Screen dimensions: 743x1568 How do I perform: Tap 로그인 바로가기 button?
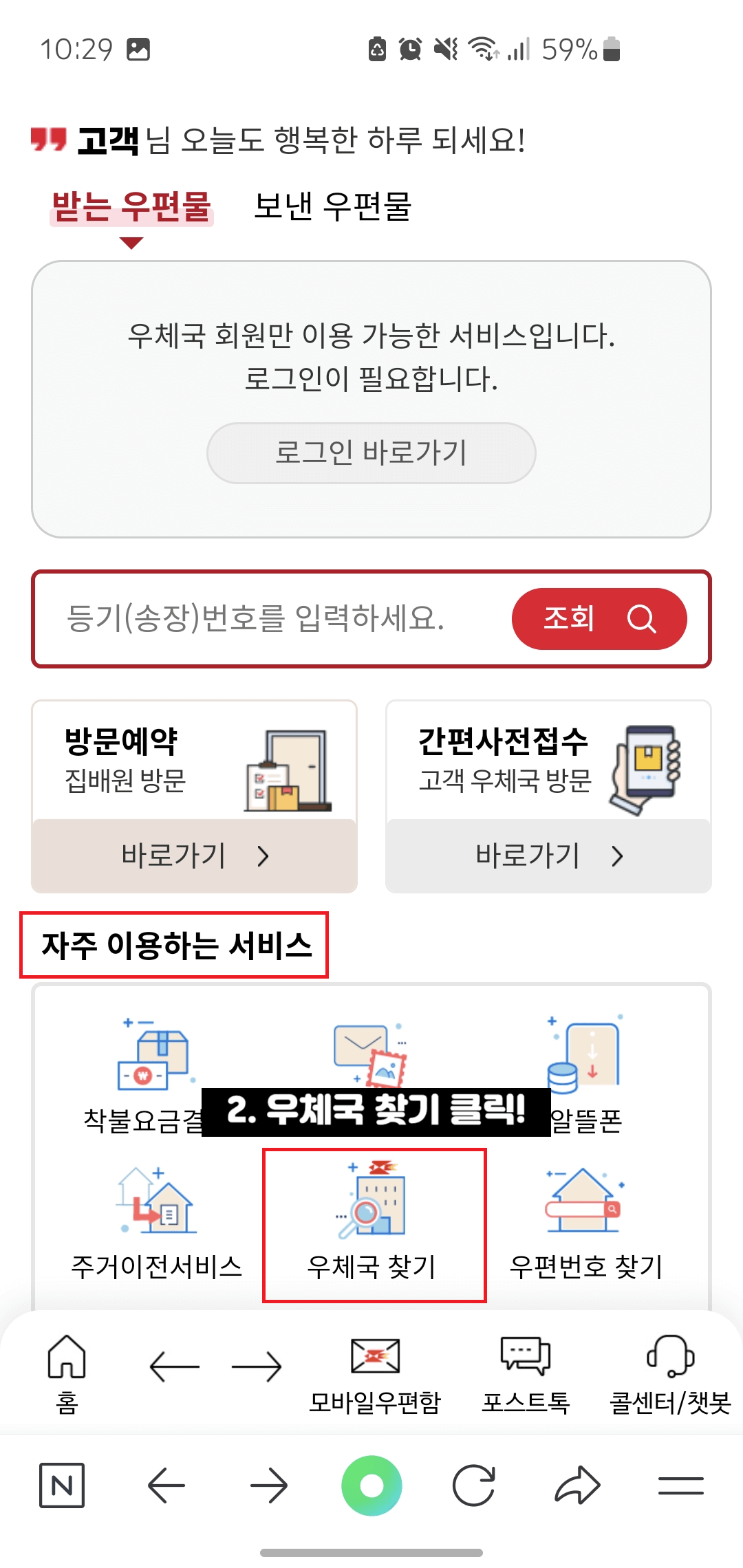pos(371,453)
